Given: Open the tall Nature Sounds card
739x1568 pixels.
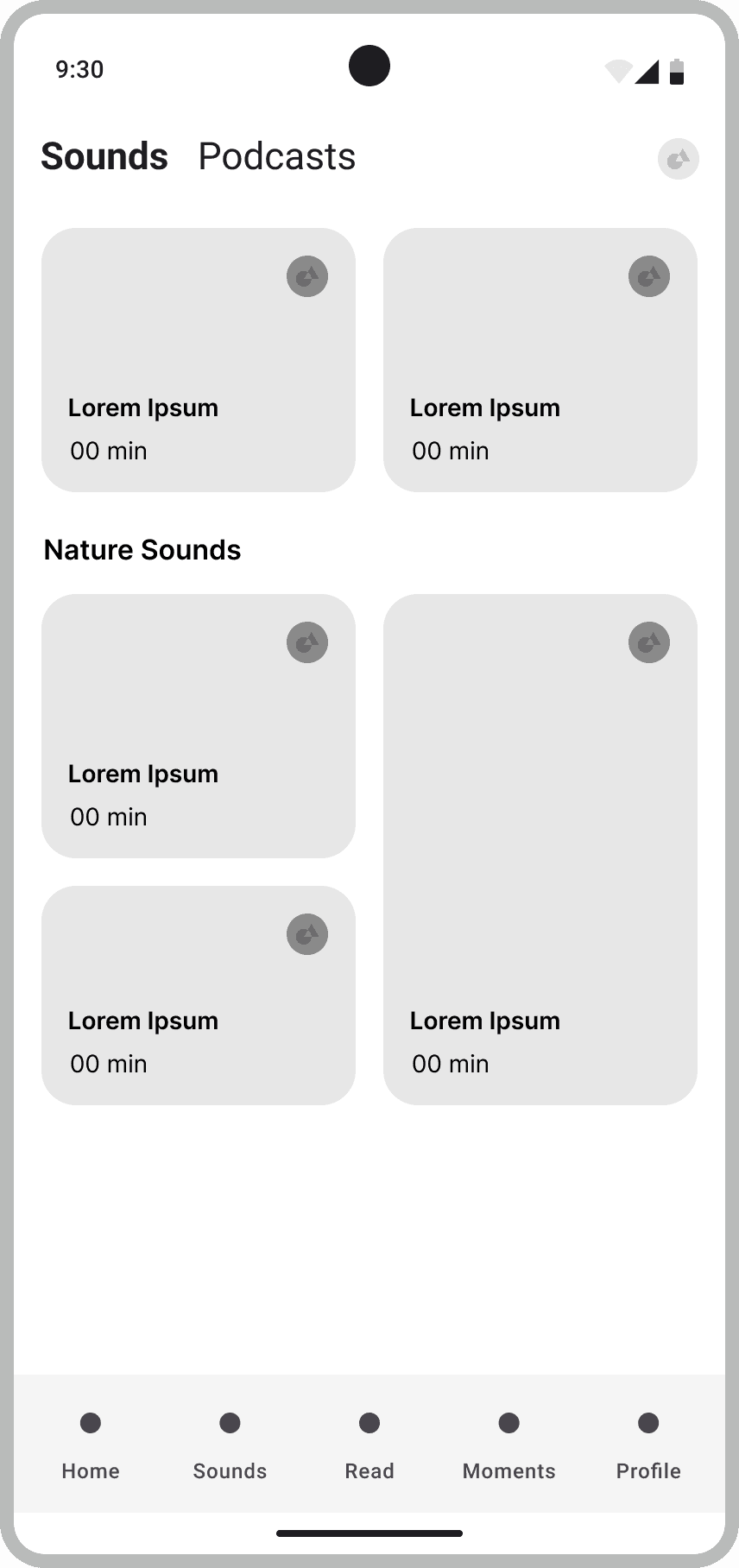Looking at the screenshot, I should pyautogui.click(x=540, y=849).
